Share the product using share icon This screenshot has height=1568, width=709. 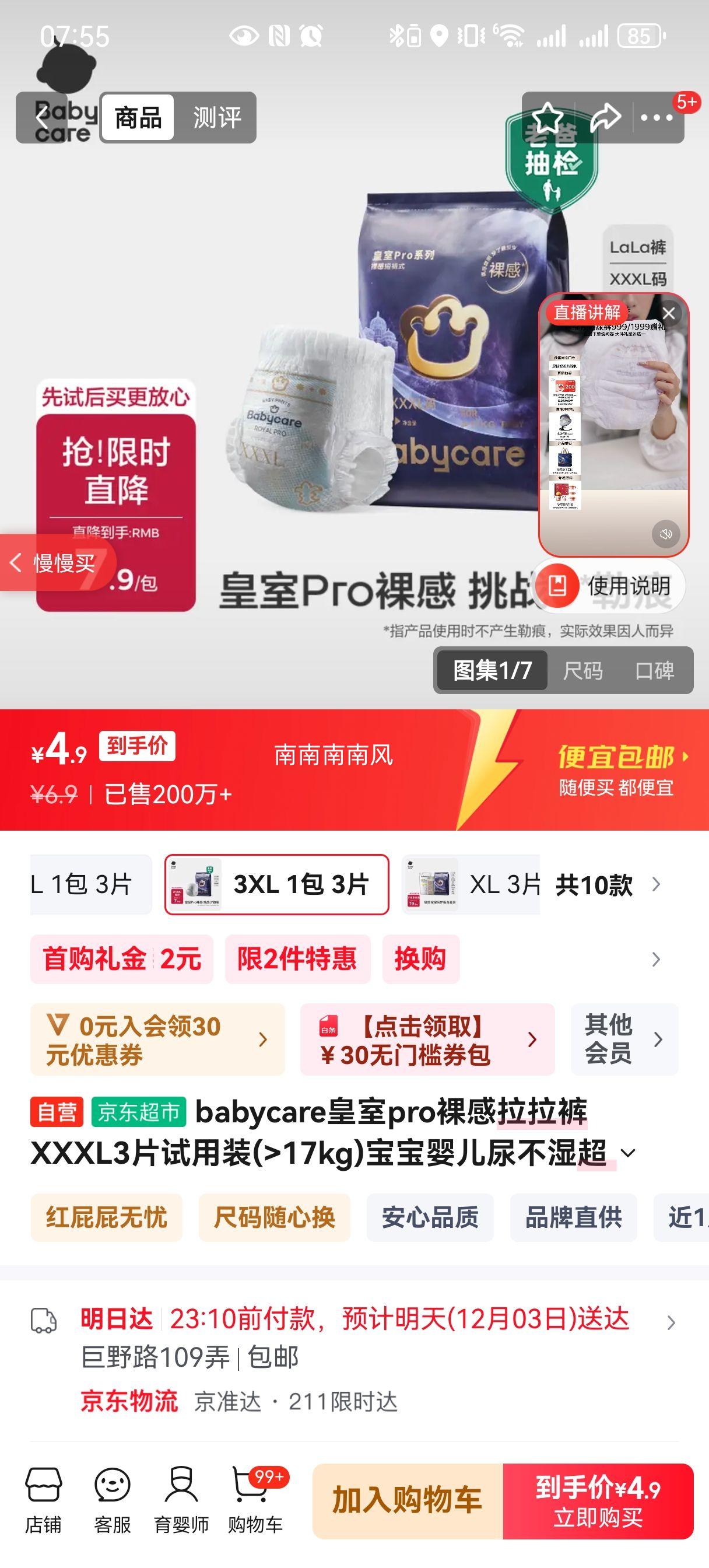pos(608,116)
